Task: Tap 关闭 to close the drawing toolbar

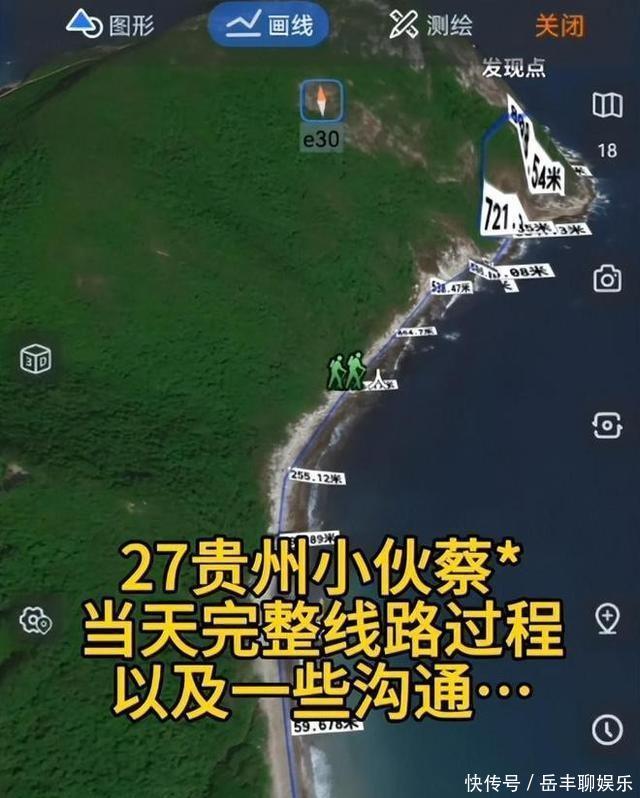Action: pos(559,24)
